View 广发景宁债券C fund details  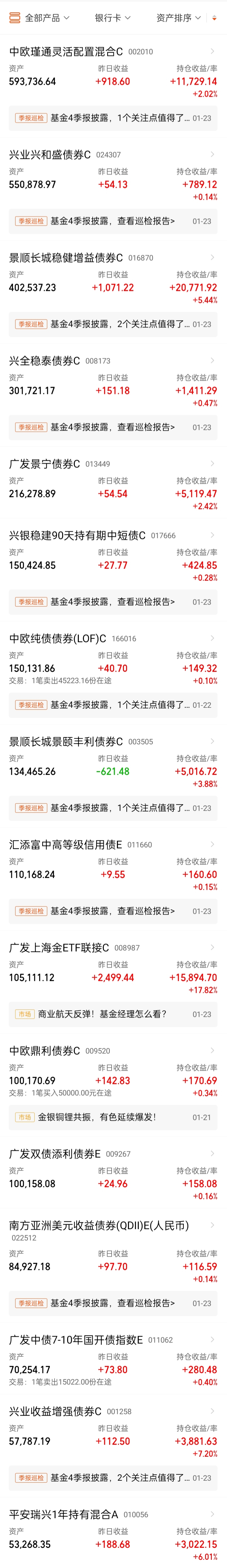(44, 464)
